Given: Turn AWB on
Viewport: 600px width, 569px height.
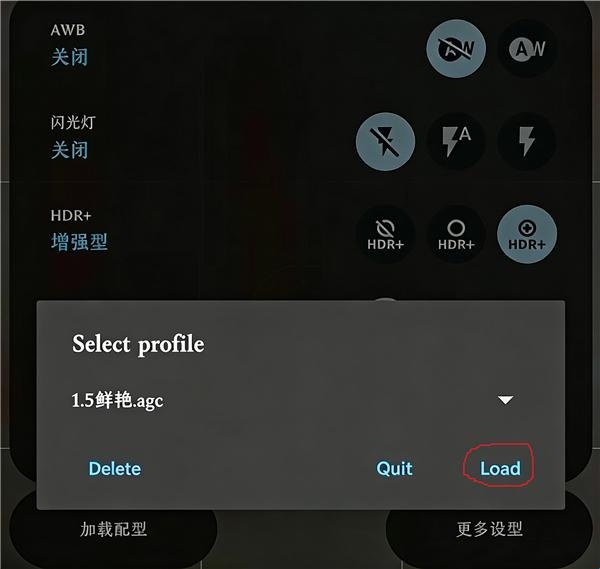Looking at the screenshot, I should pyautogui.click(x=527, y=48).
